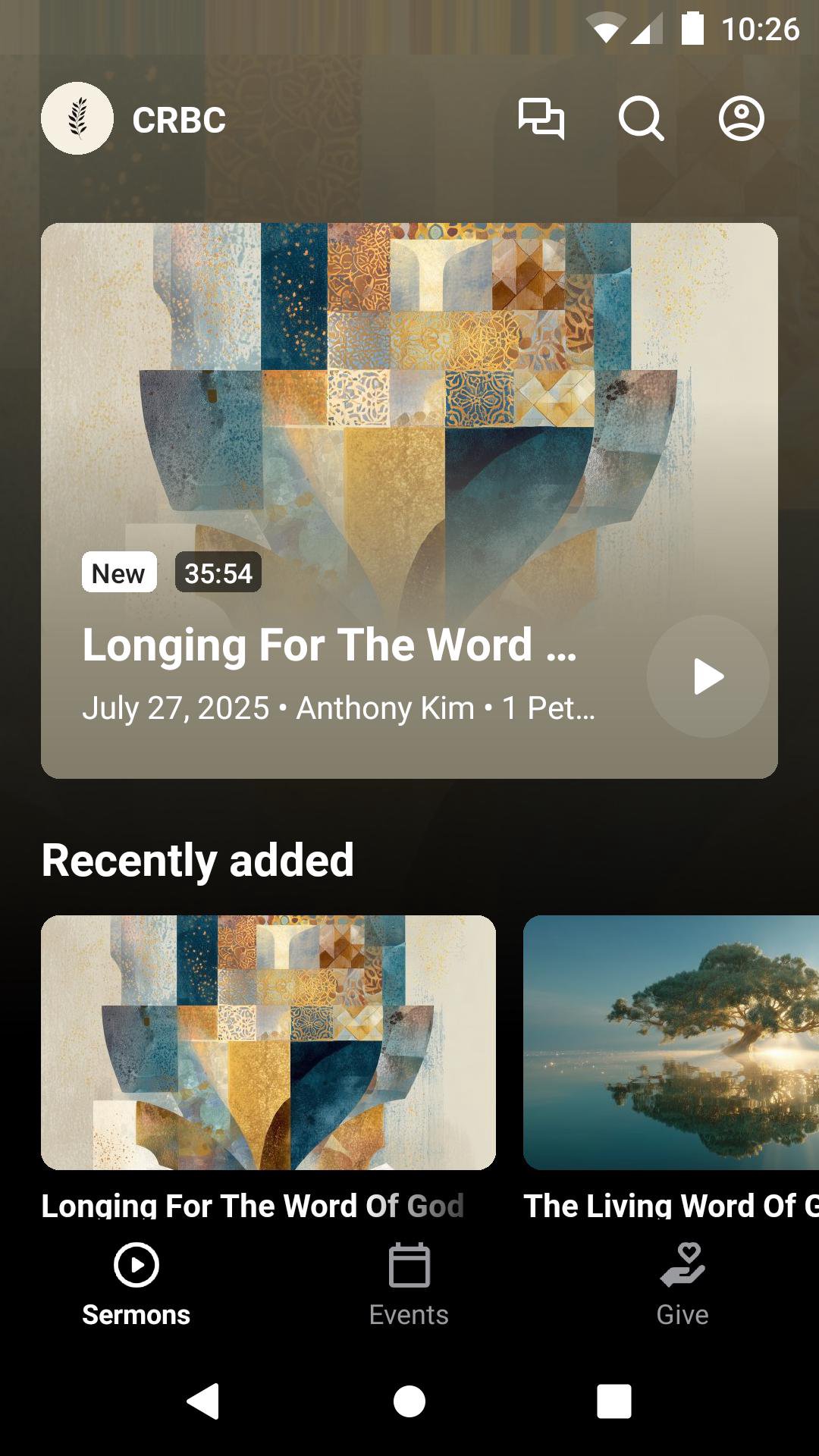Open the messages chat icon

click(x=541, y=119)
